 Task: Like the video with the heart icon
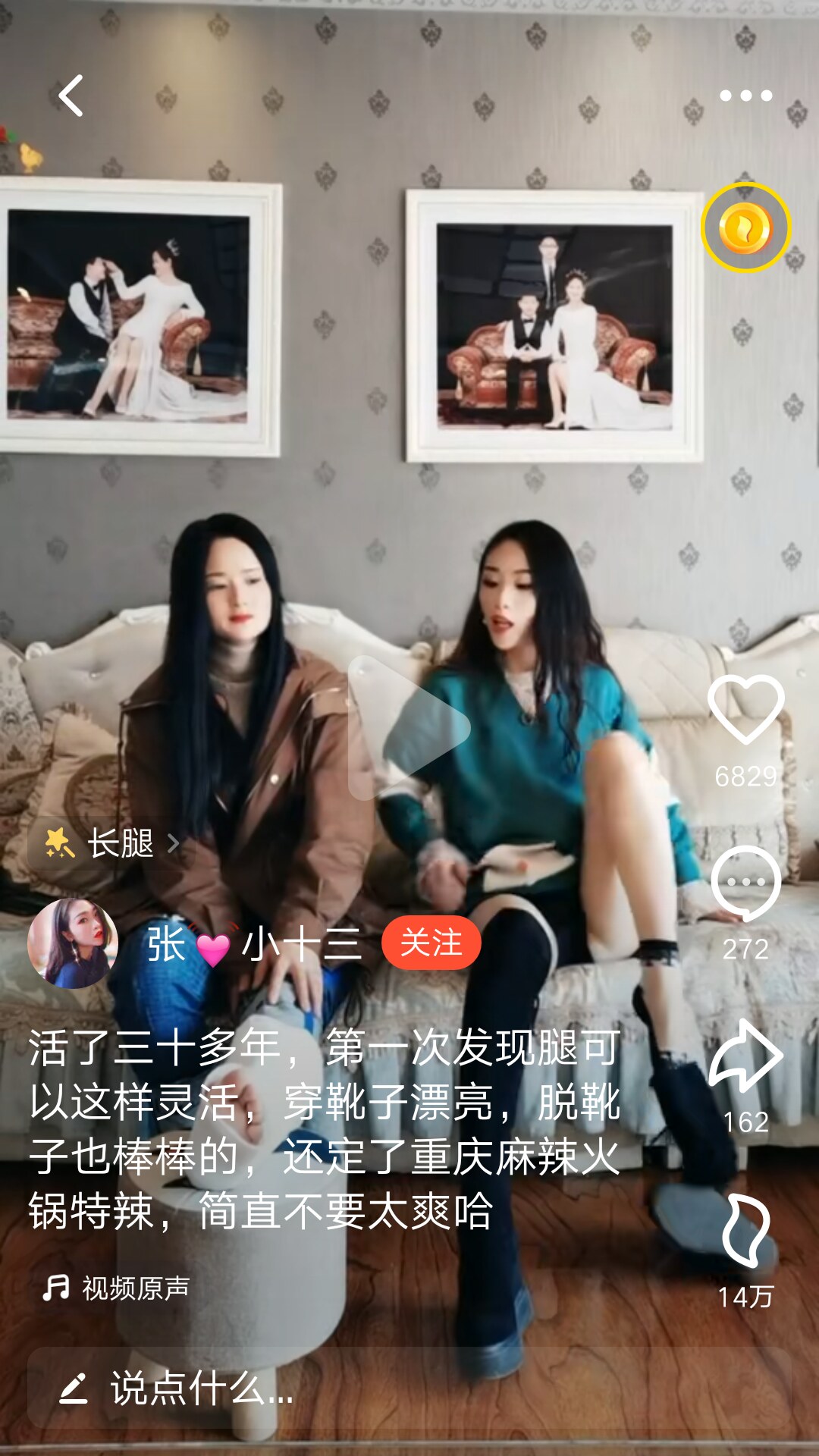746,710
